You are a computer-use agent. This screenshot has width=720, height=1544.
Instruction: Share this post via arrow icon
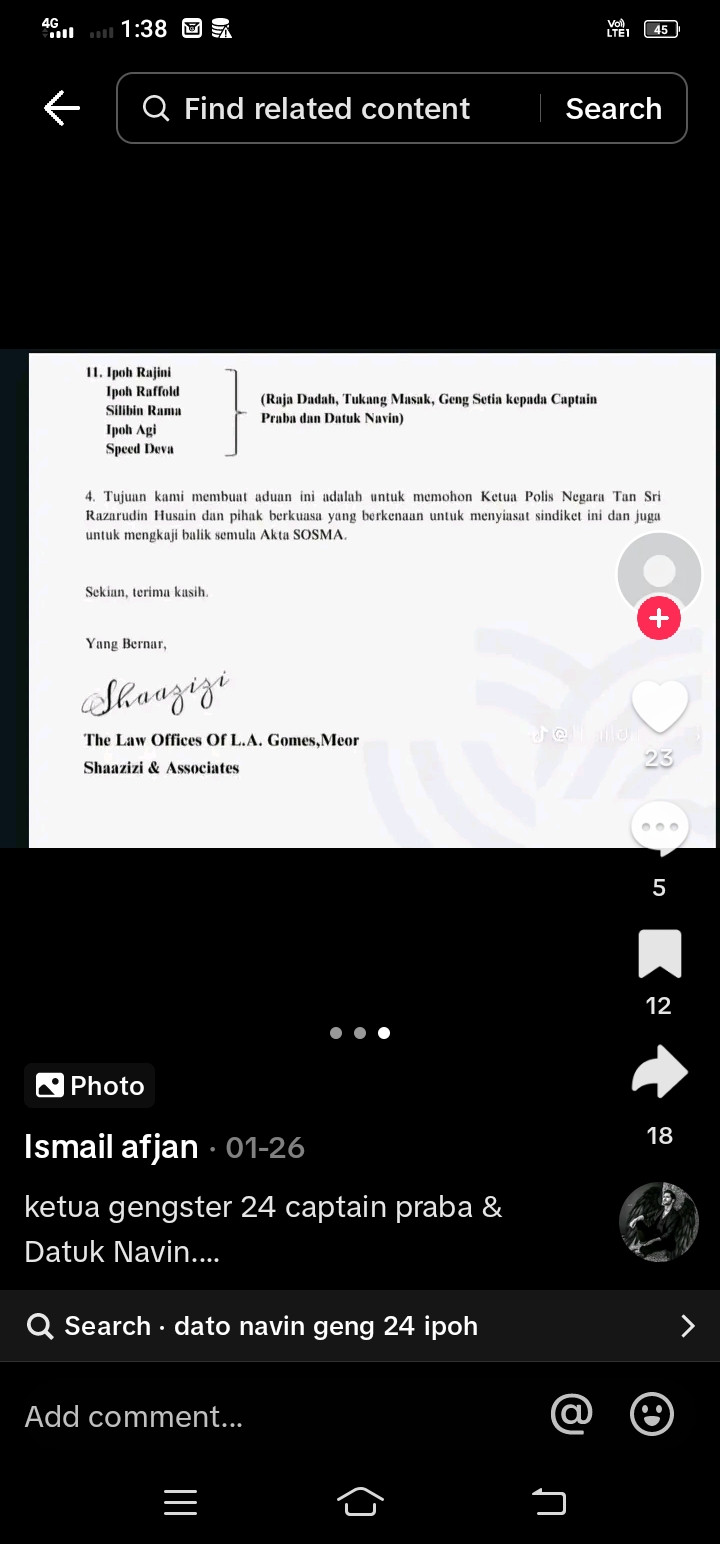(659, 1074)
